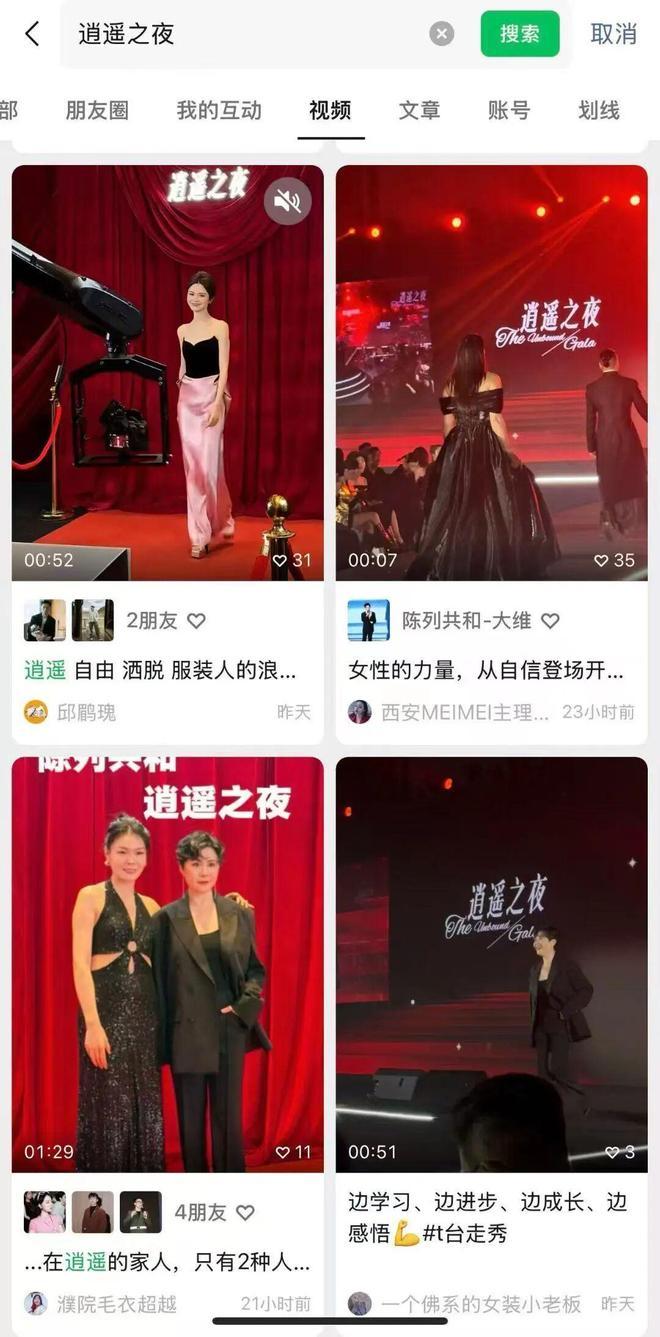Image resolution: width=660 pixels, height=1337 pixels.
Task: Clear the search text with the X
Action: pos(441,34)
